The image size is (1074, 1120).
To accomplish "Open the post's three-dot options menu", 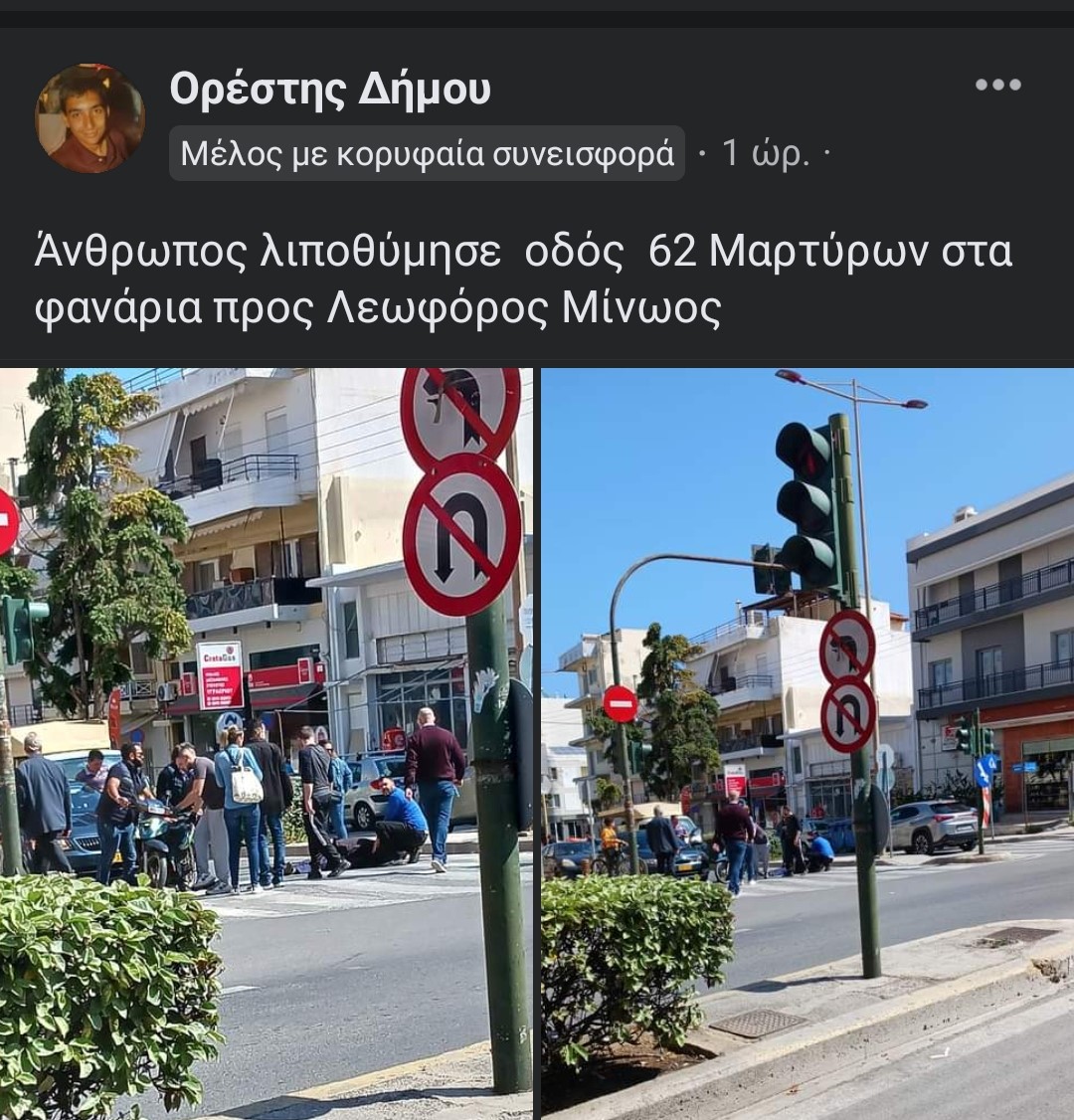I will 997,86.
